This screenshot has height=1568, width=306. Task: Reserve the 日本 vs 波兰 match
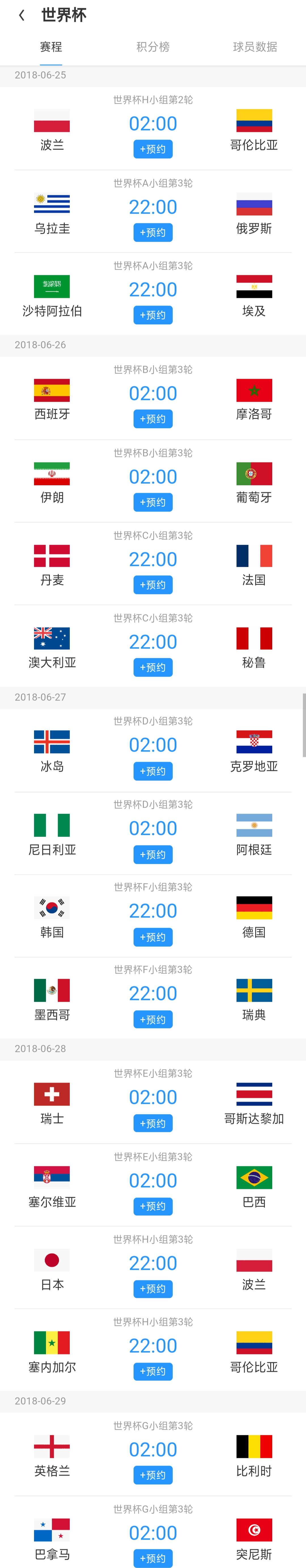point(153,1289)
